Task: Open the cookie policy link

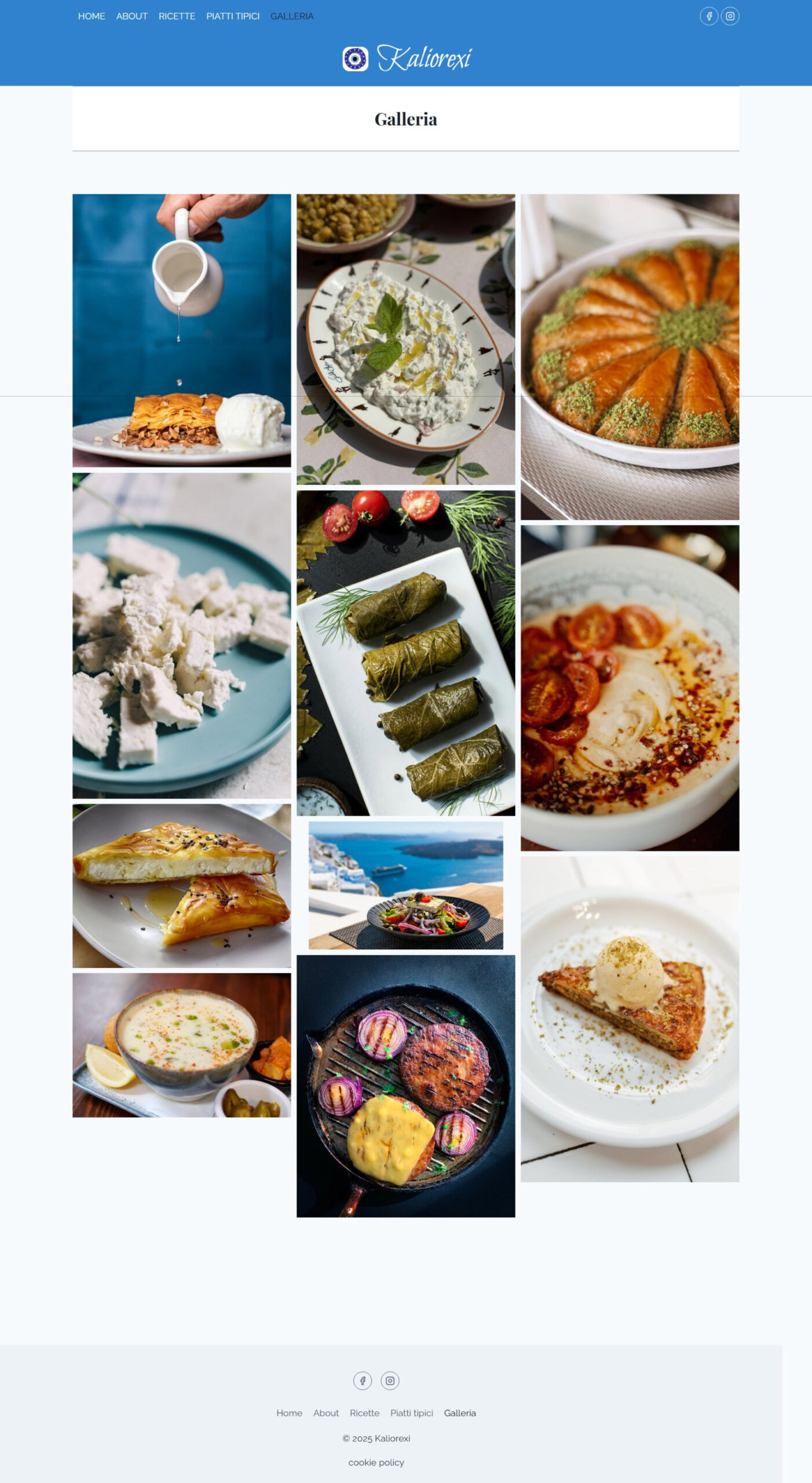Action: pyautogui.click(x=376, y=1463)
